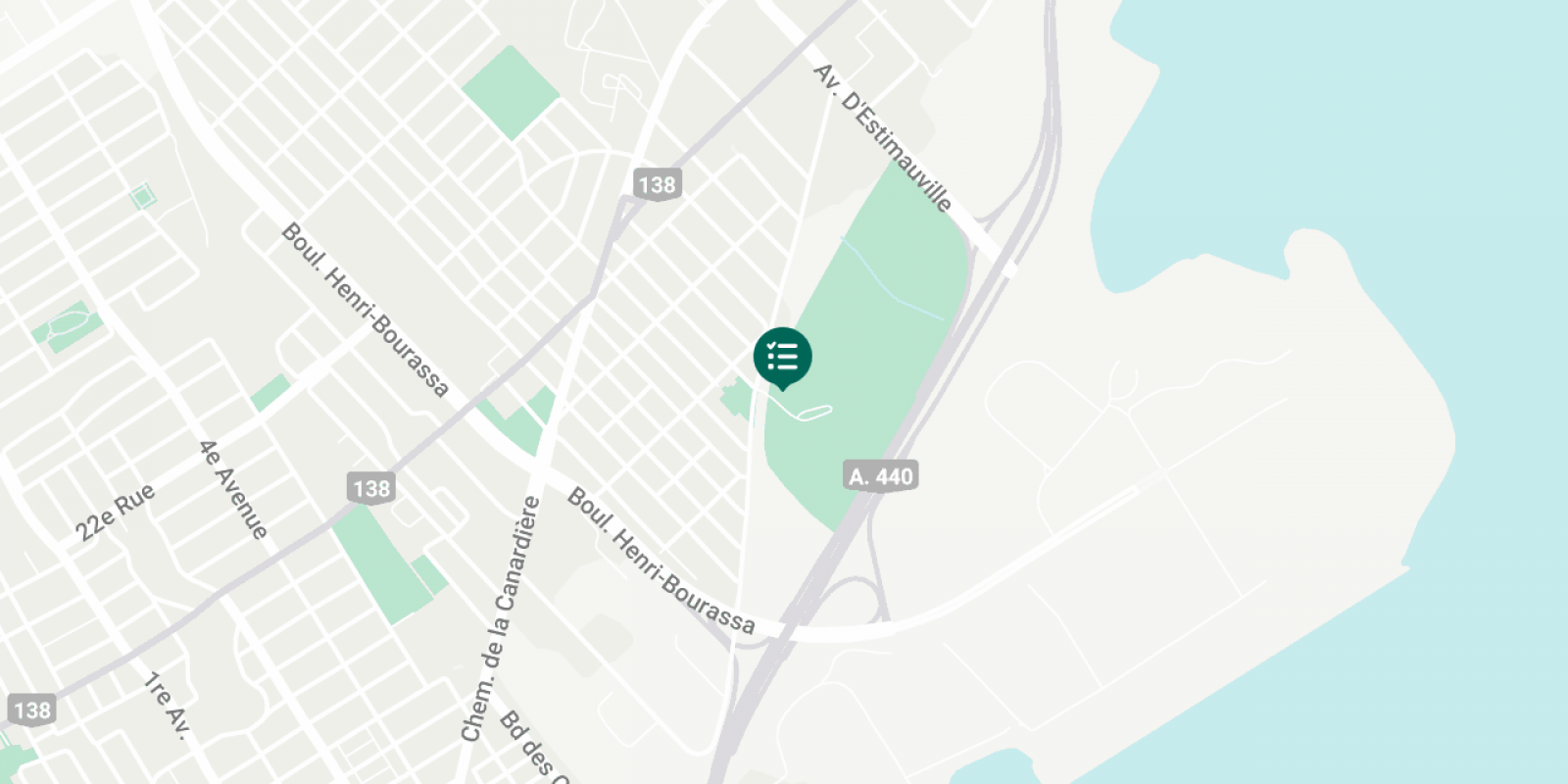
Task: Tap the green checklist map marker
Action: coord(782,357)
